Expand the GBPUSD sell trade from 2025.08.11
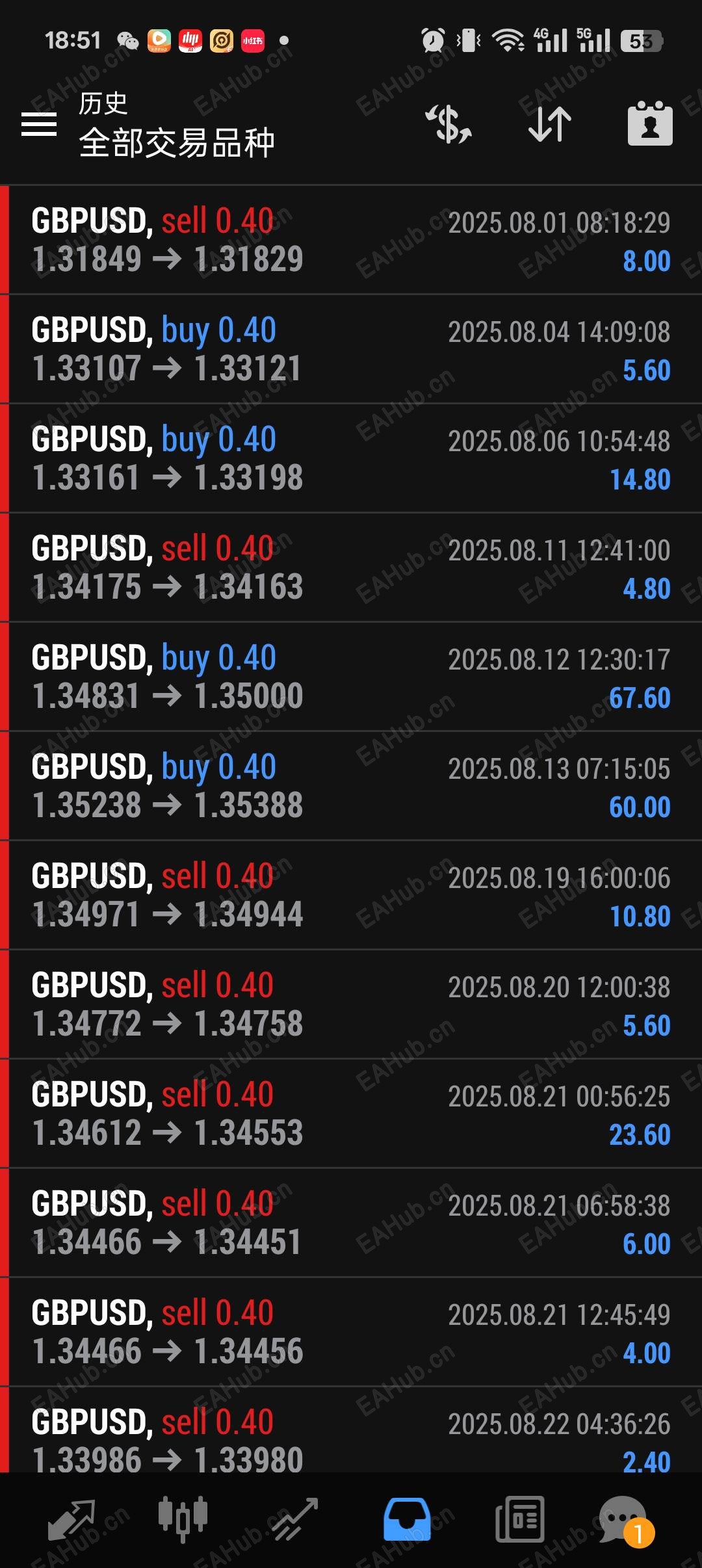 coord(351,568)
